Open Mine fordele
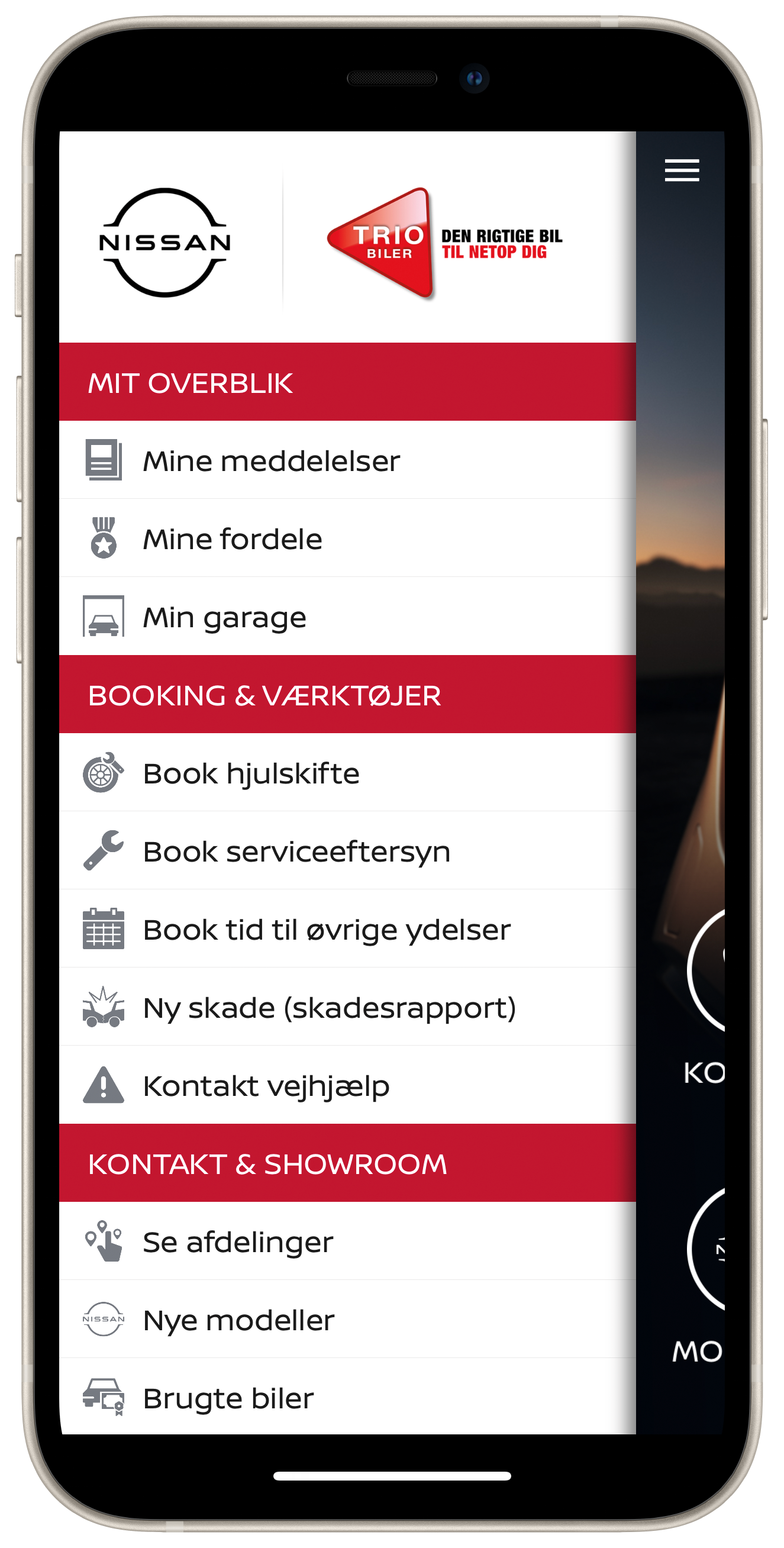 [347, 538]
